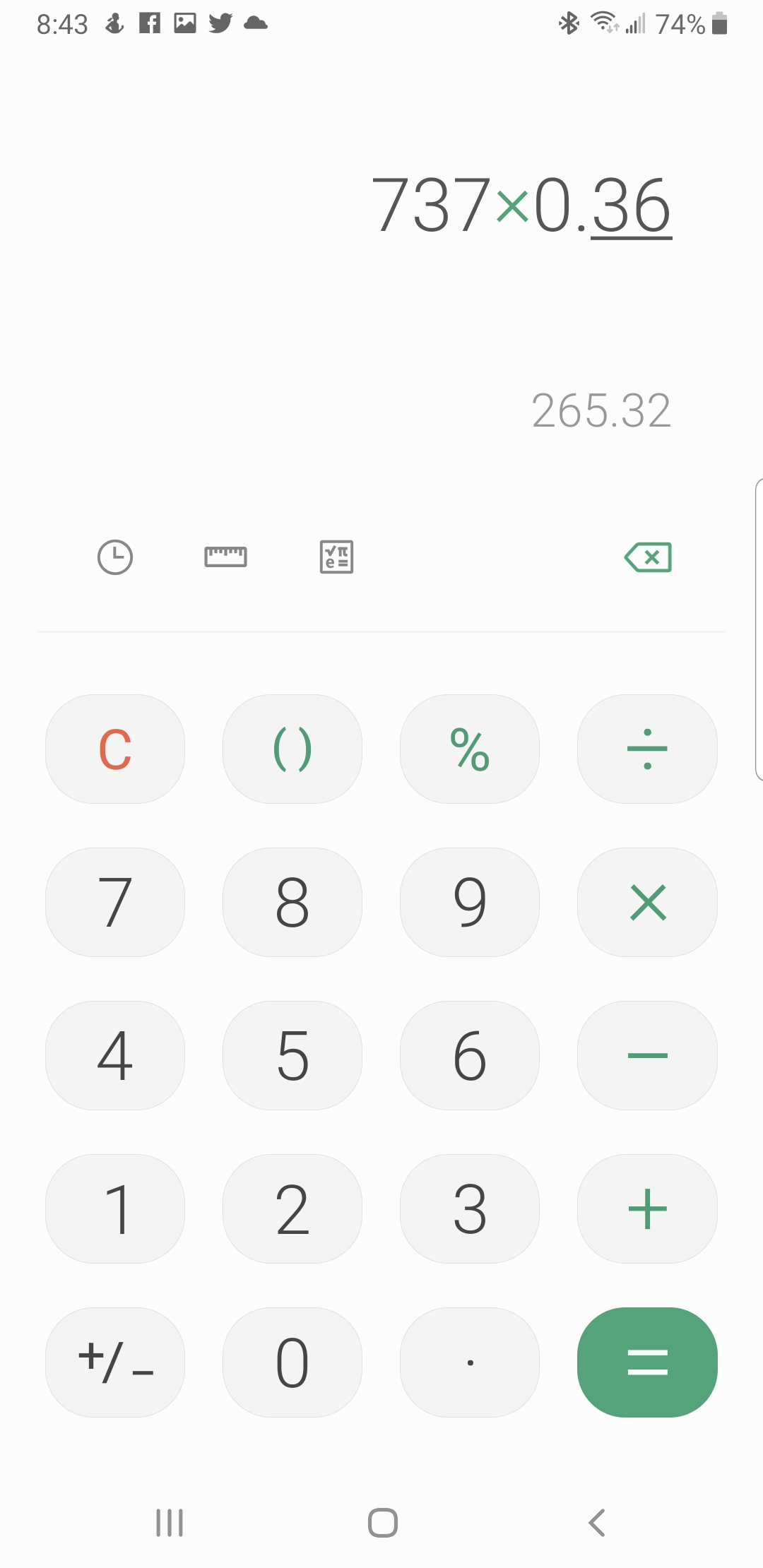Screen dimensions: 763x1568
Task: Select the minus operator
Action: (647, 1055)
